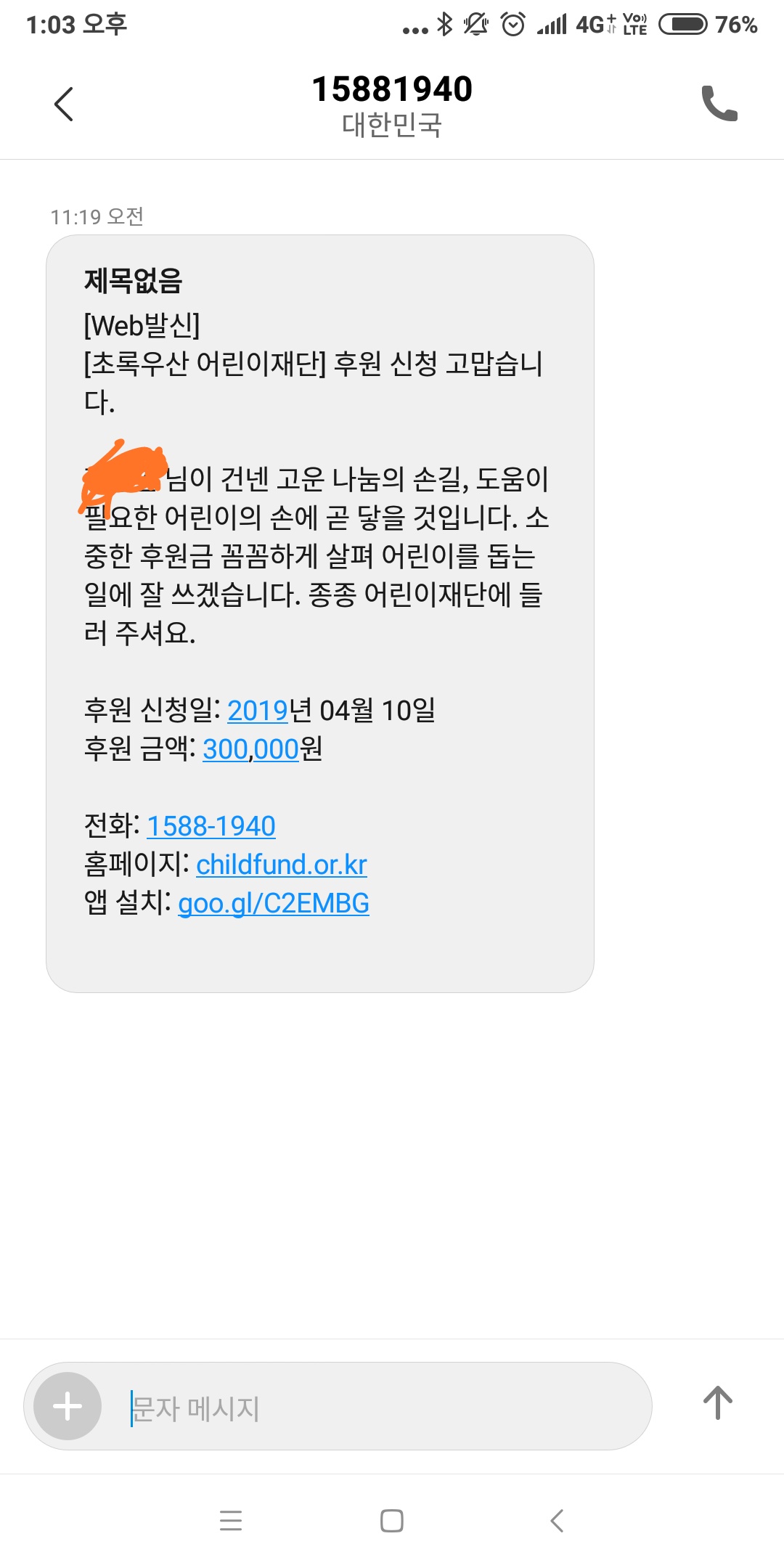Tap the 300,000 amount link
This screenshot has width=784, height=1568.
250,749
